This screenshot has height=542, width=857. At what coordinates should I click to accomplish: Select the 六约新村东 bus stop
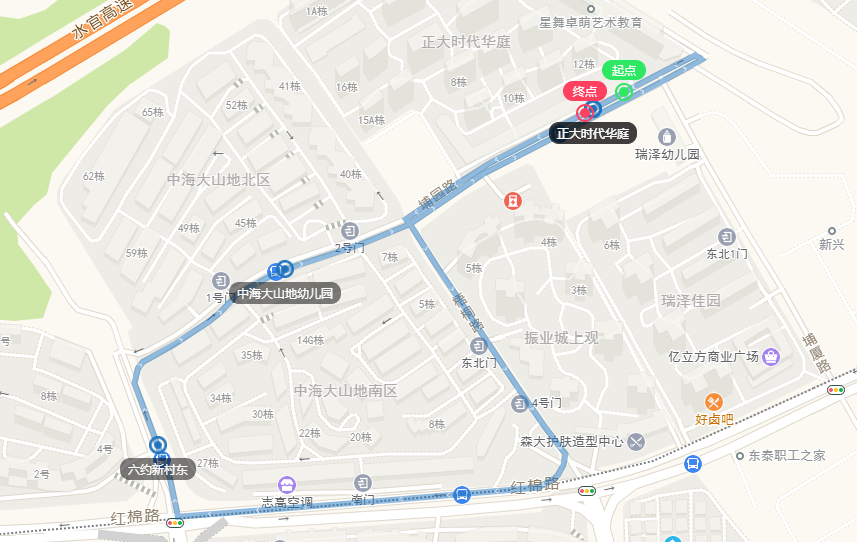[x=157, y=468]
